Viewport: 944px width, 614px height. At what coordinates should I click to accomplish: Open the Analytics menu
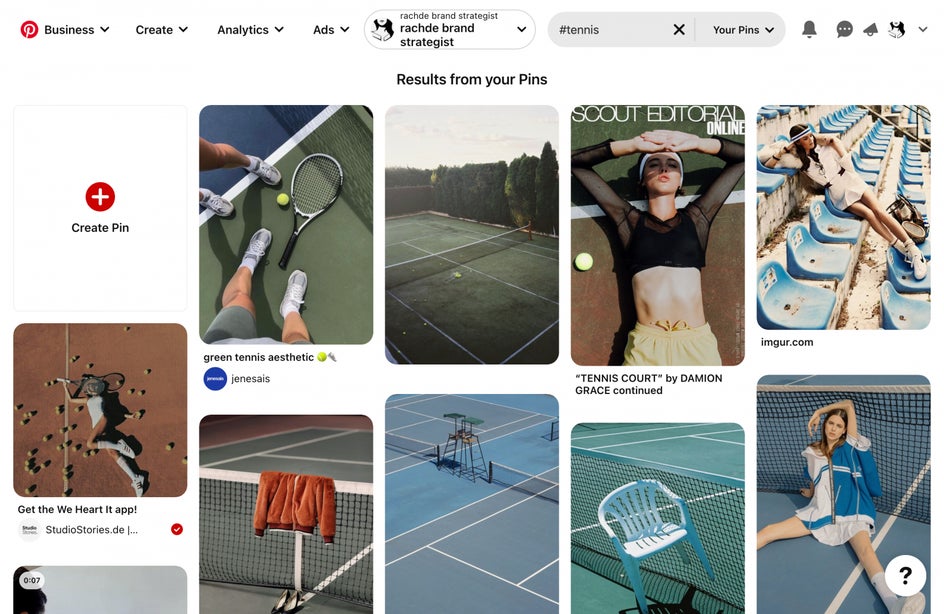click(250, 30)
